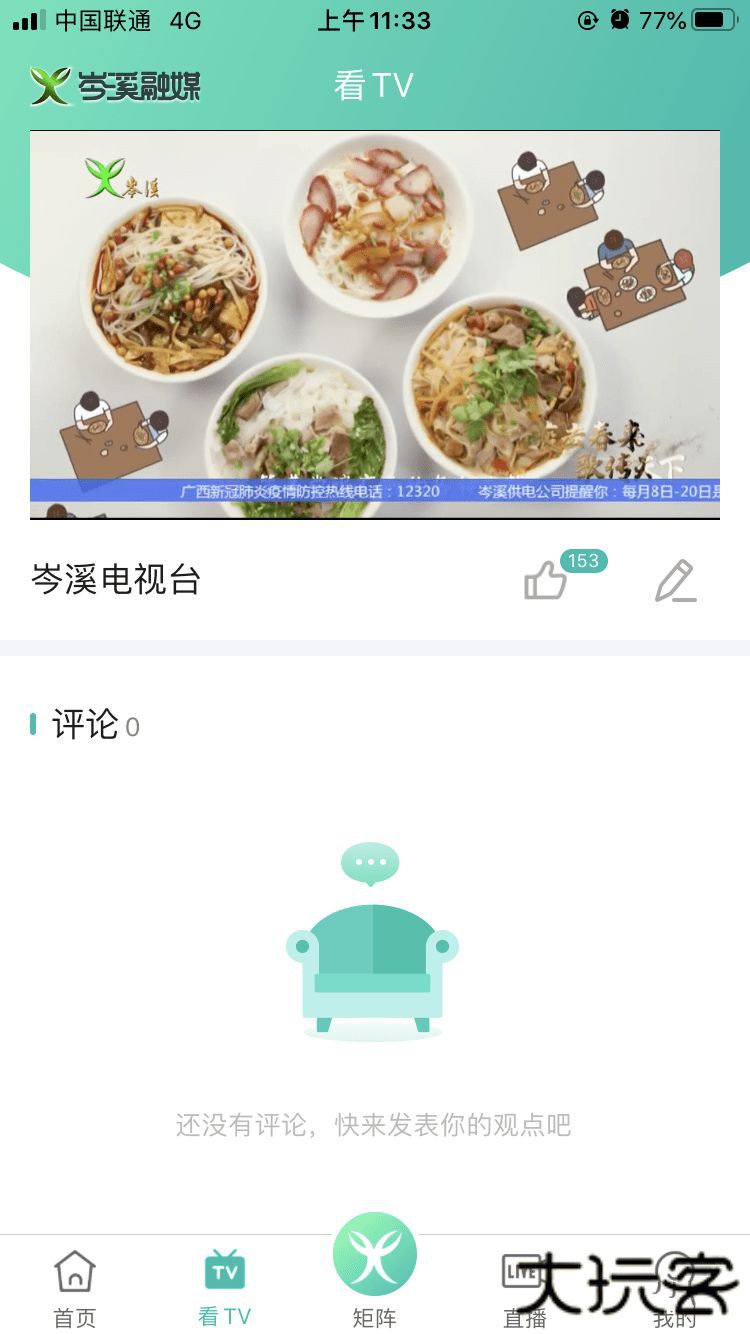This screenshot has width=750, height=1334.
Task: Tap the like count badge showing 153
Action: click(x=584, y=561)
